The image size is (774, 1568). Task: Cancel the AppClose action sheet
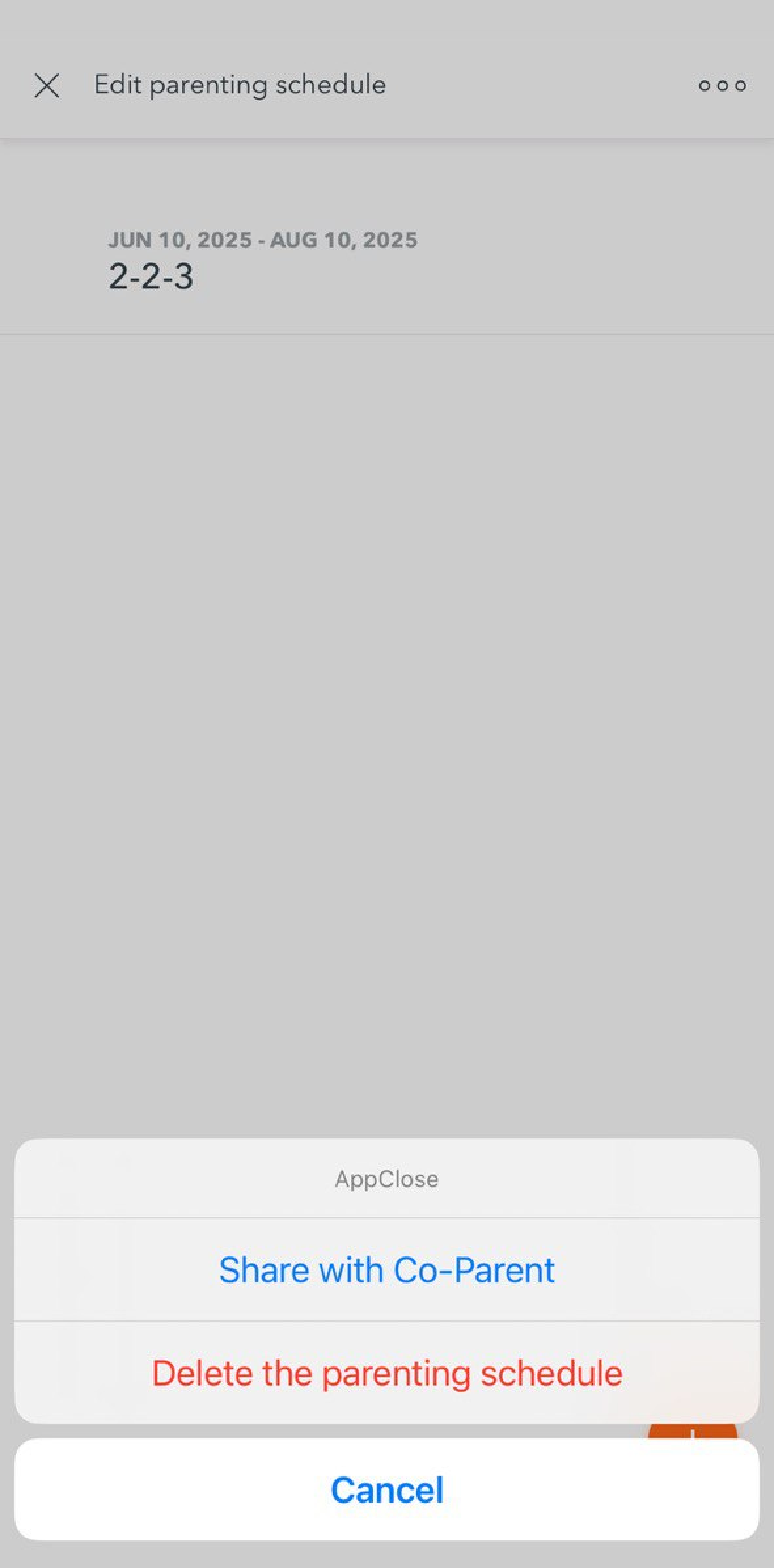[386, 1489]
